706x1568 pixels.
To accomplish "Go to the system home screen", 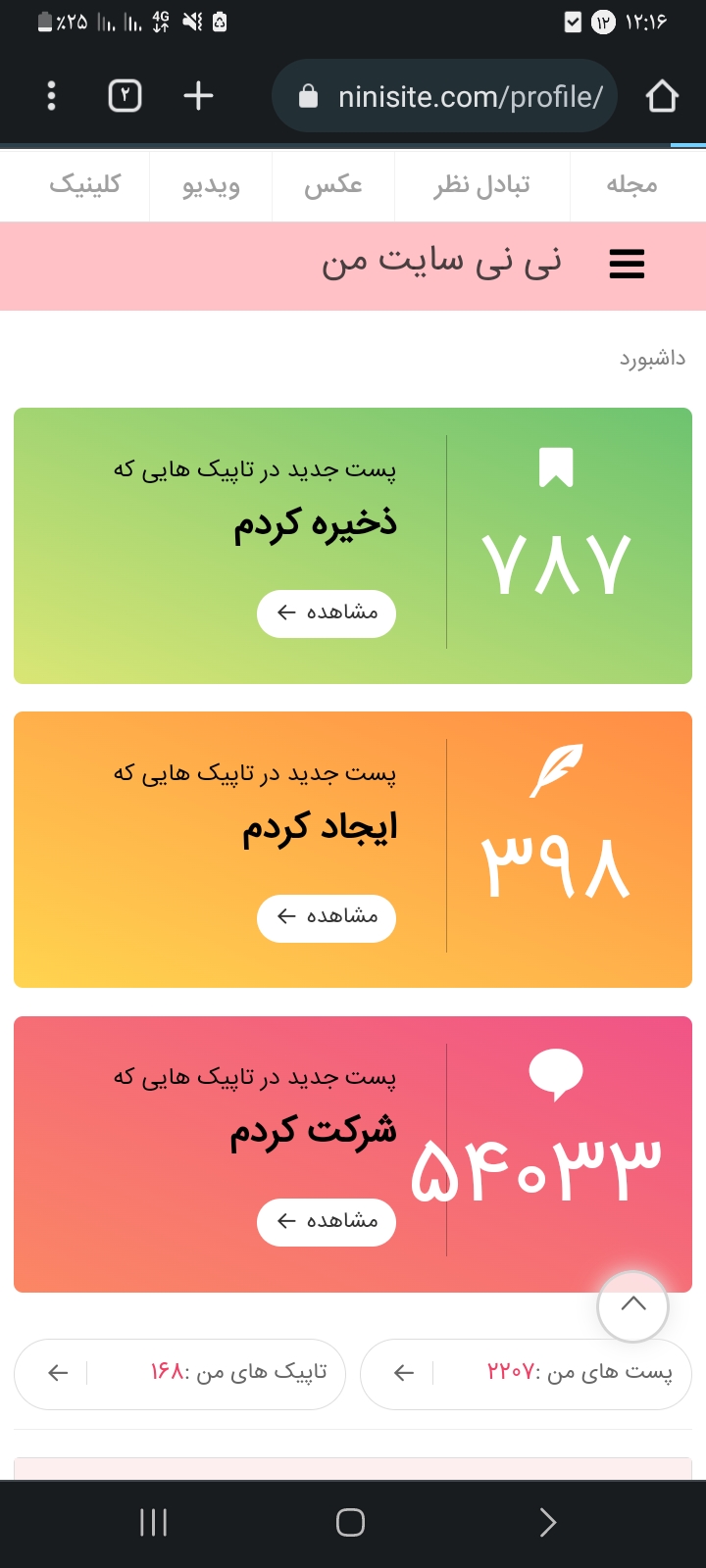I will tap(350, 1522).
